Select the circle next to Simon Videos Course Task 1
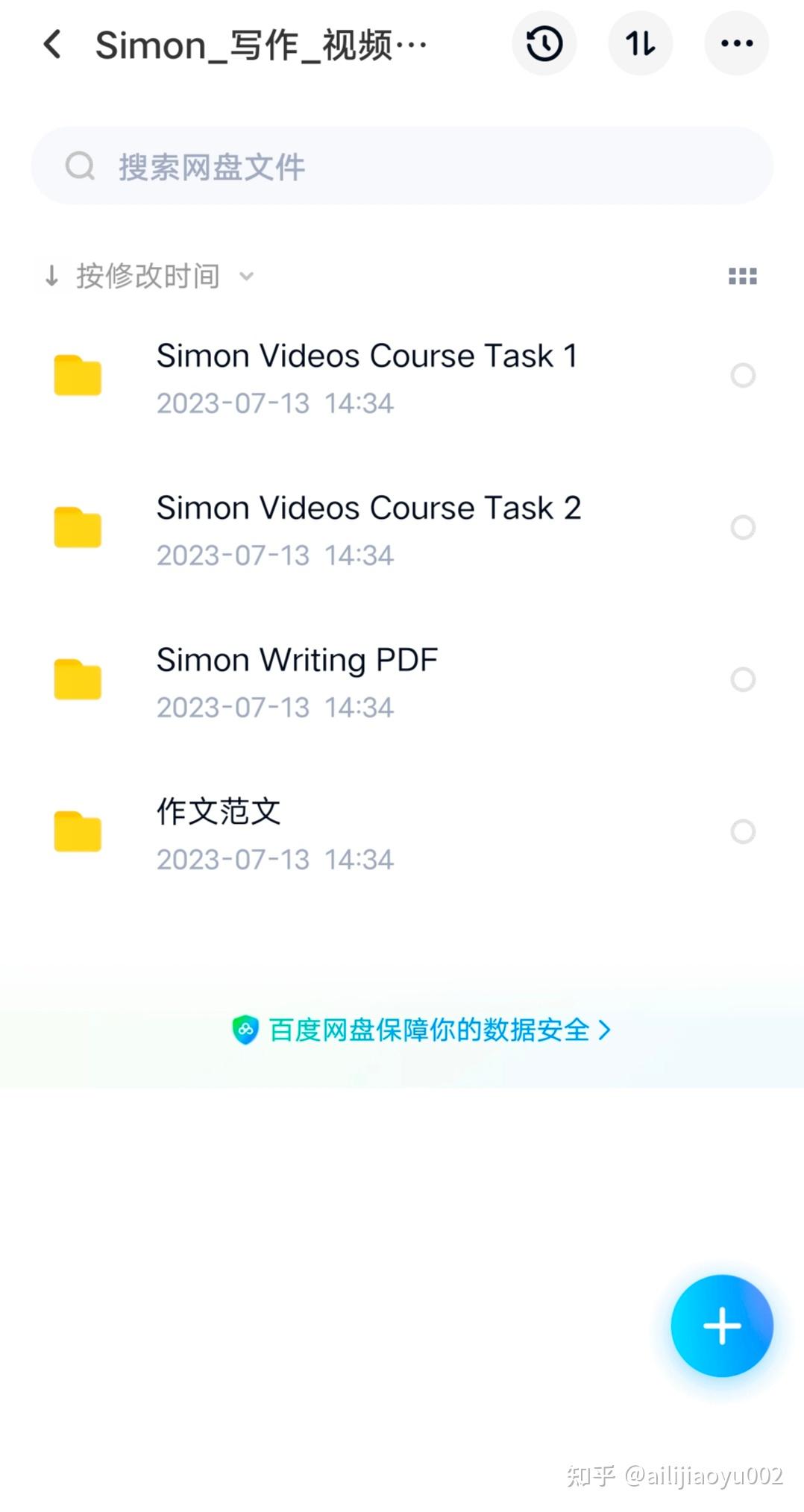The image size is (804, 1512). (744, 376)
